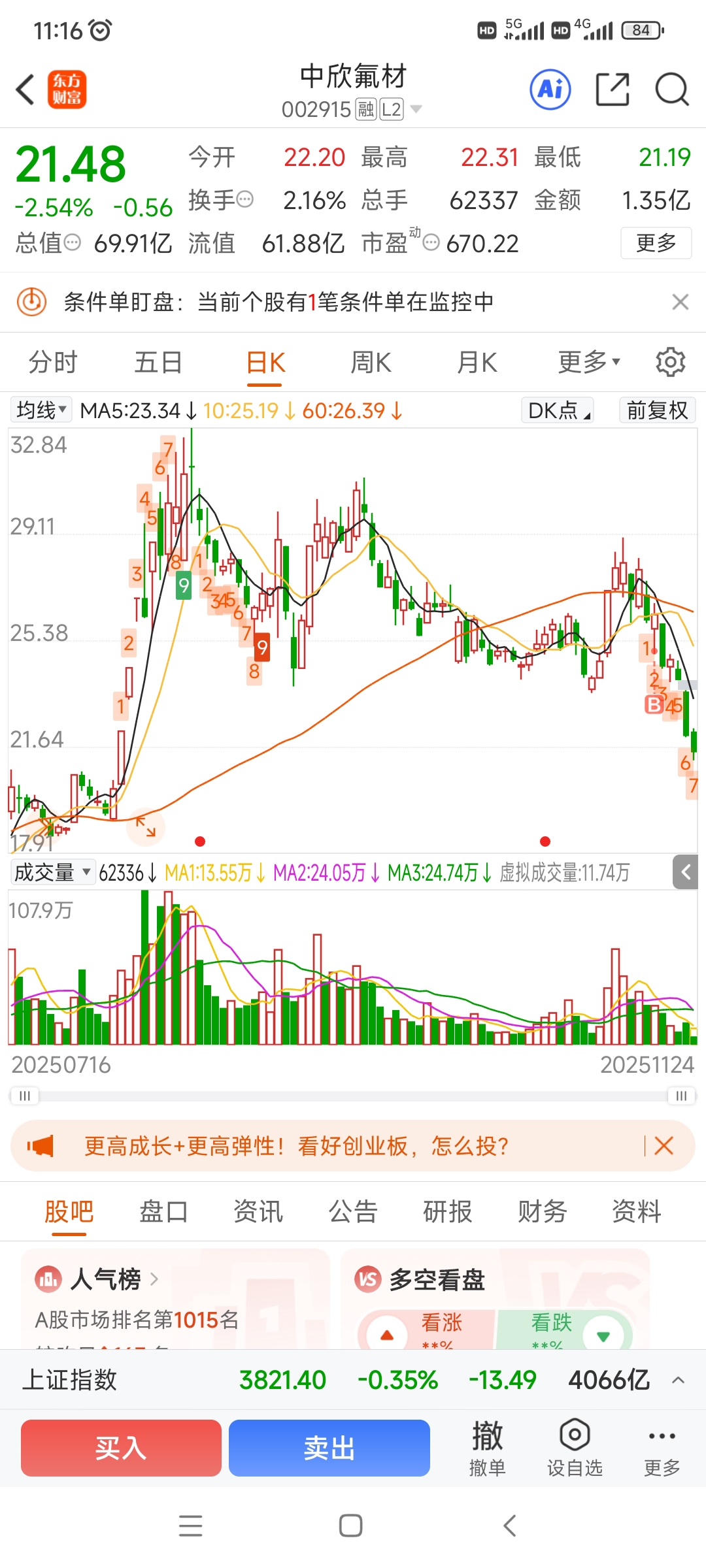
Task: Tap 更多 to show more quote data
Action: pos(656,243)
